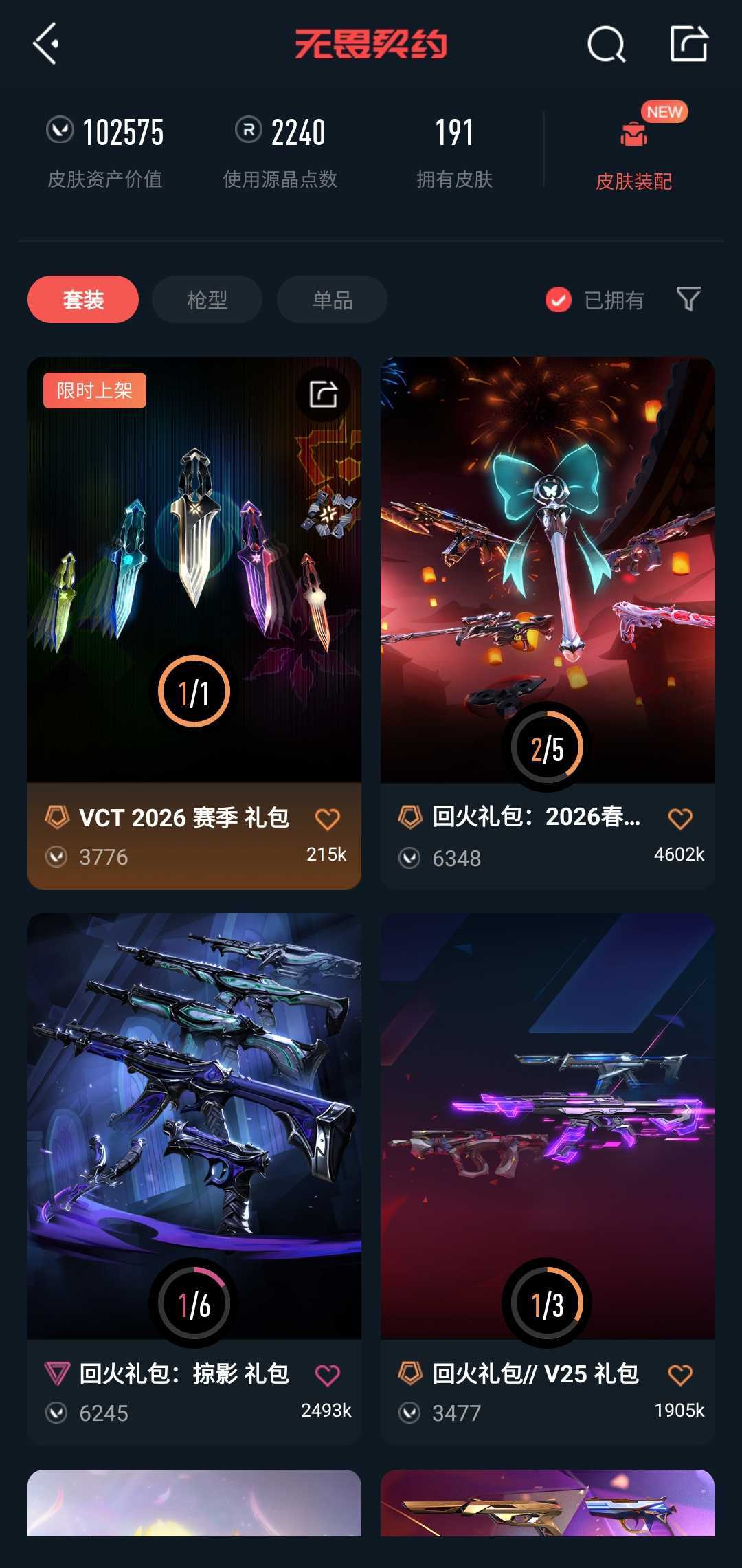Favorite the 回火礼包：2026春 bundle
The height and width of the screenshot is (1568, 742).
tap(679, 818)
